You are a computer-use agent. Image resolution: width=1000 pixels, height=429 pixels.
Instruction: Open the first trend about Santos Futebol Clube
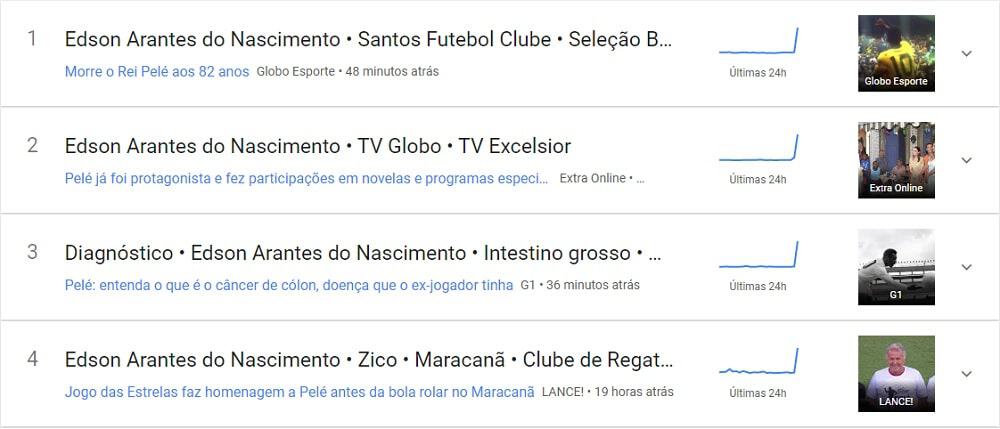[368, 40]
